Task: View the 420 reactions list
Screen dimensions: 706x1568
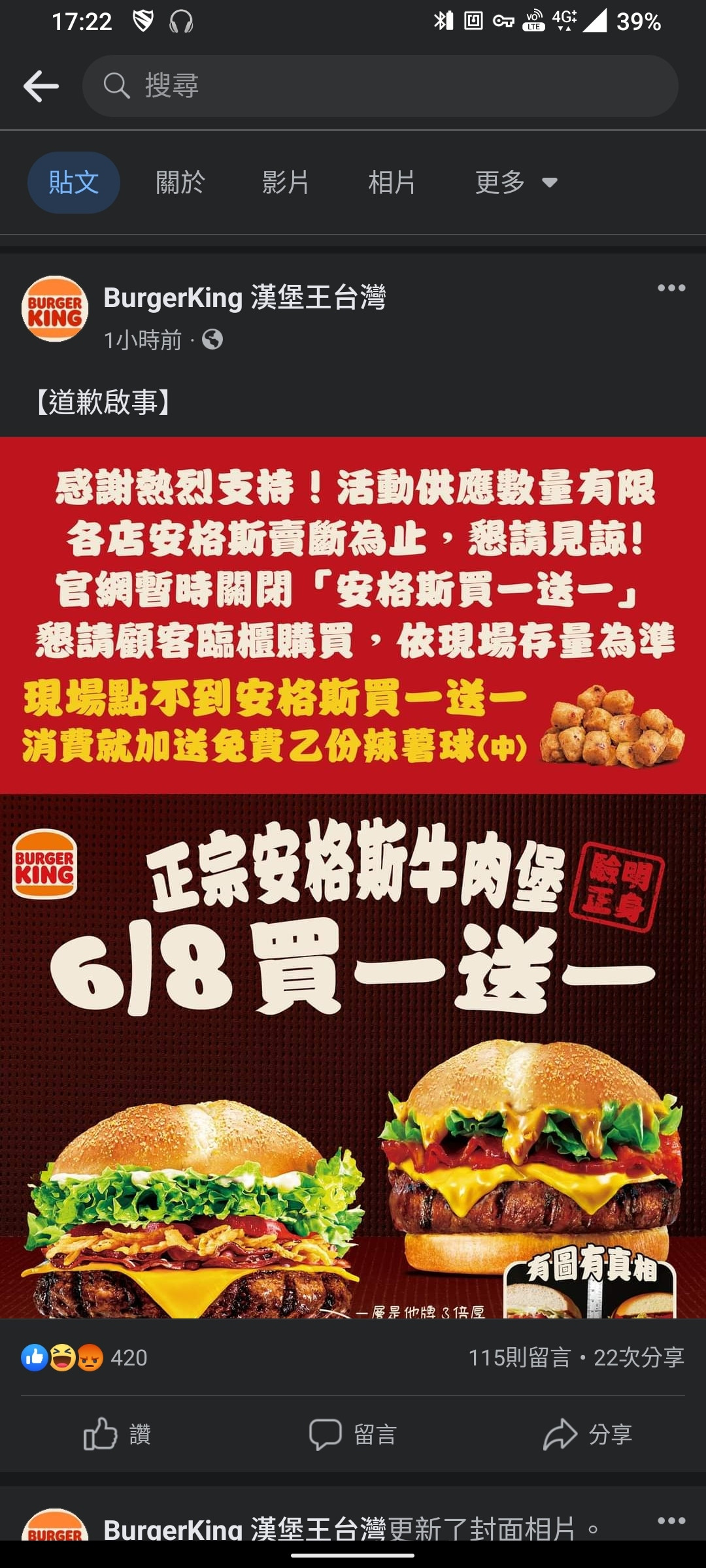Action: [85, 1358]
